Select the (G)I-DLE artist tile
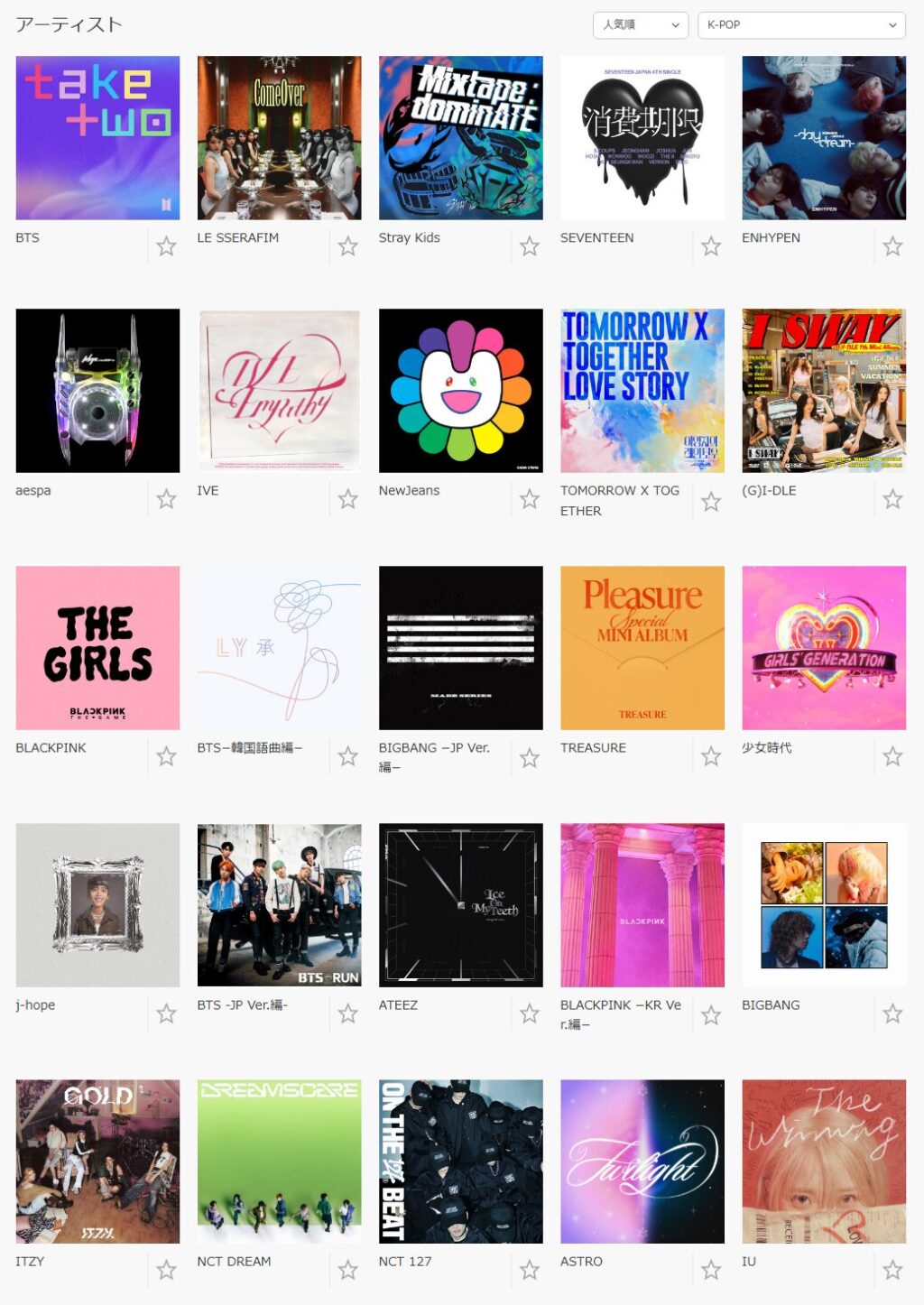The height and width of the screenshot is (1305, 924). pos(823,391)
